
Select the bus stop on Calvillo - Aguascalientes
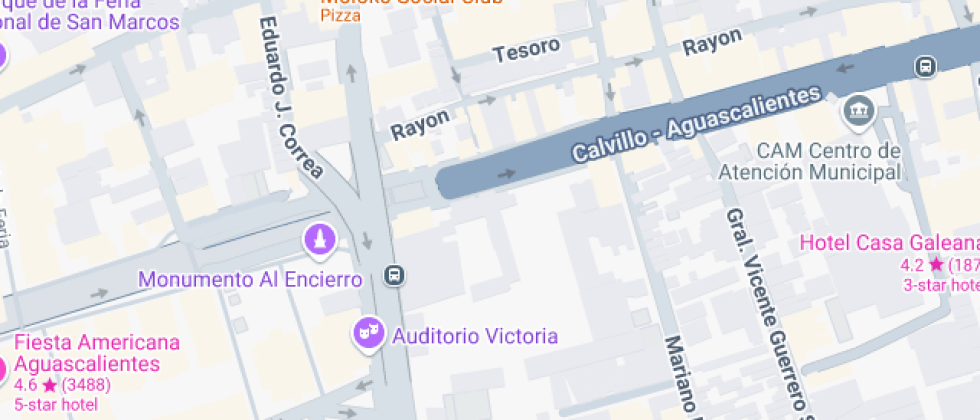(925, 66)
